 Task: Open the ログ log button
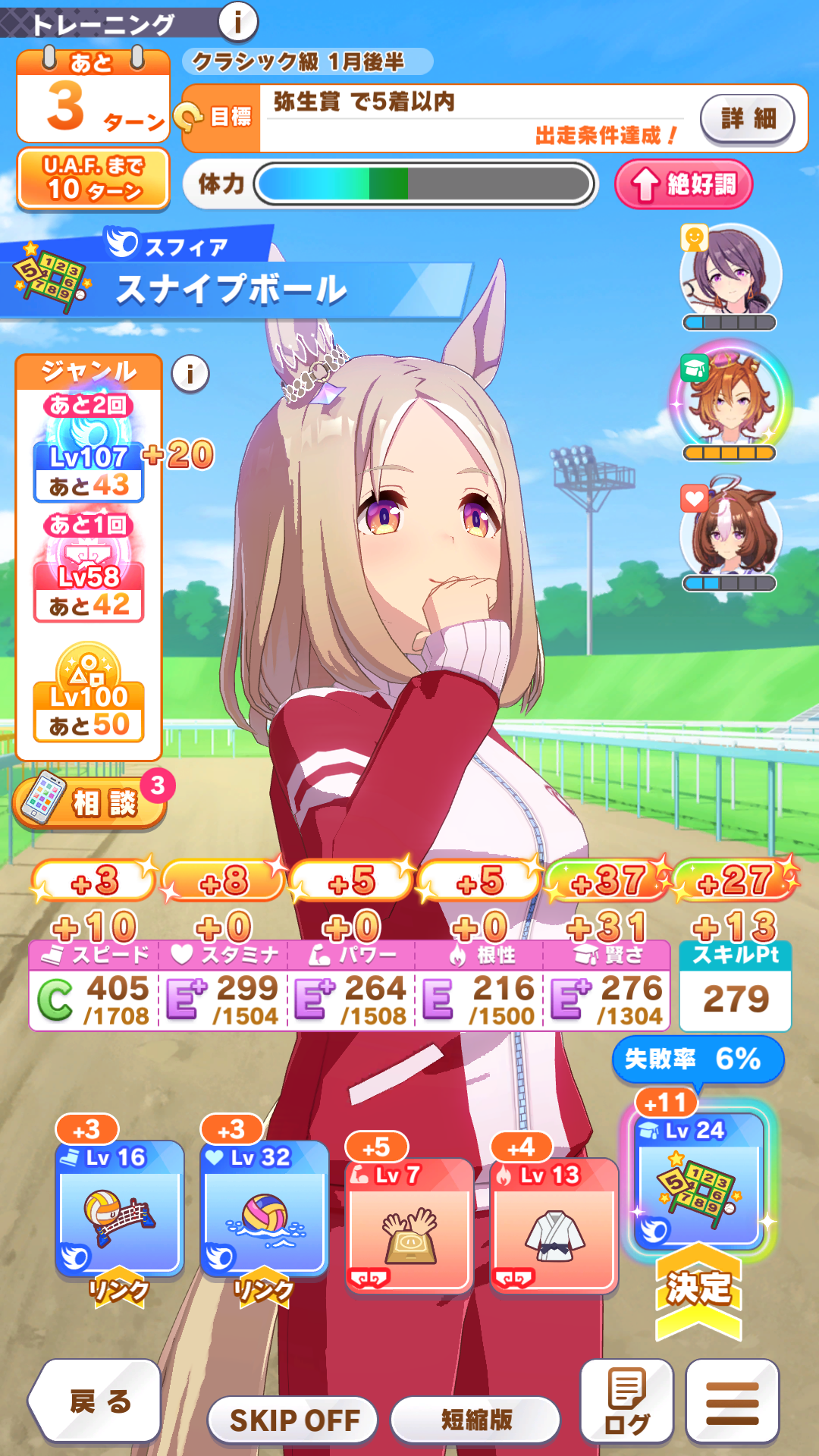[626, 1401]
